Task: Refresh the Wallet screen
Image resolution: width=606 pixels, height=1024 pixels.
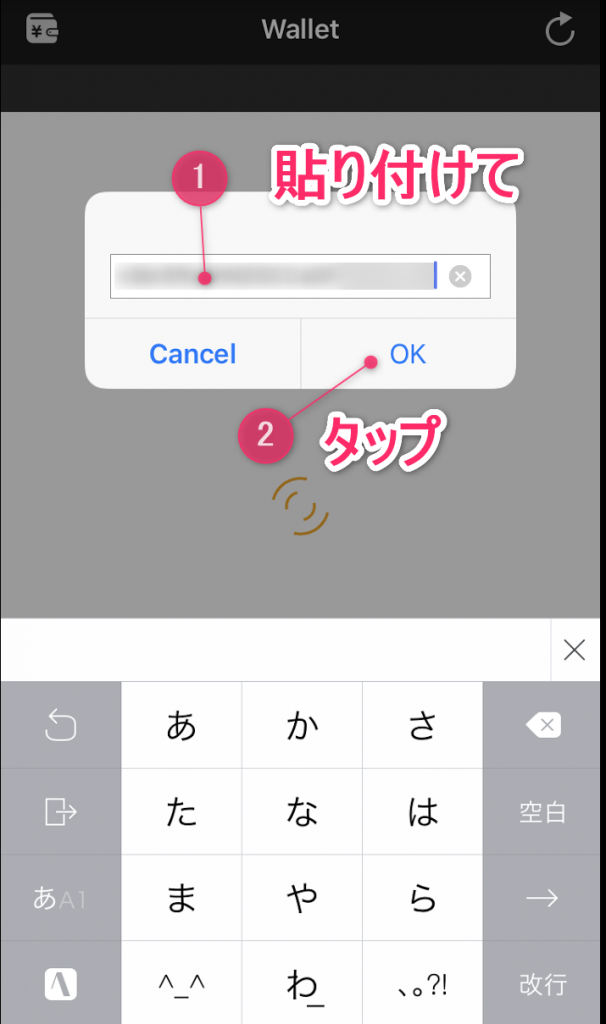Action: pyautogui.click(x=560, y=29)
